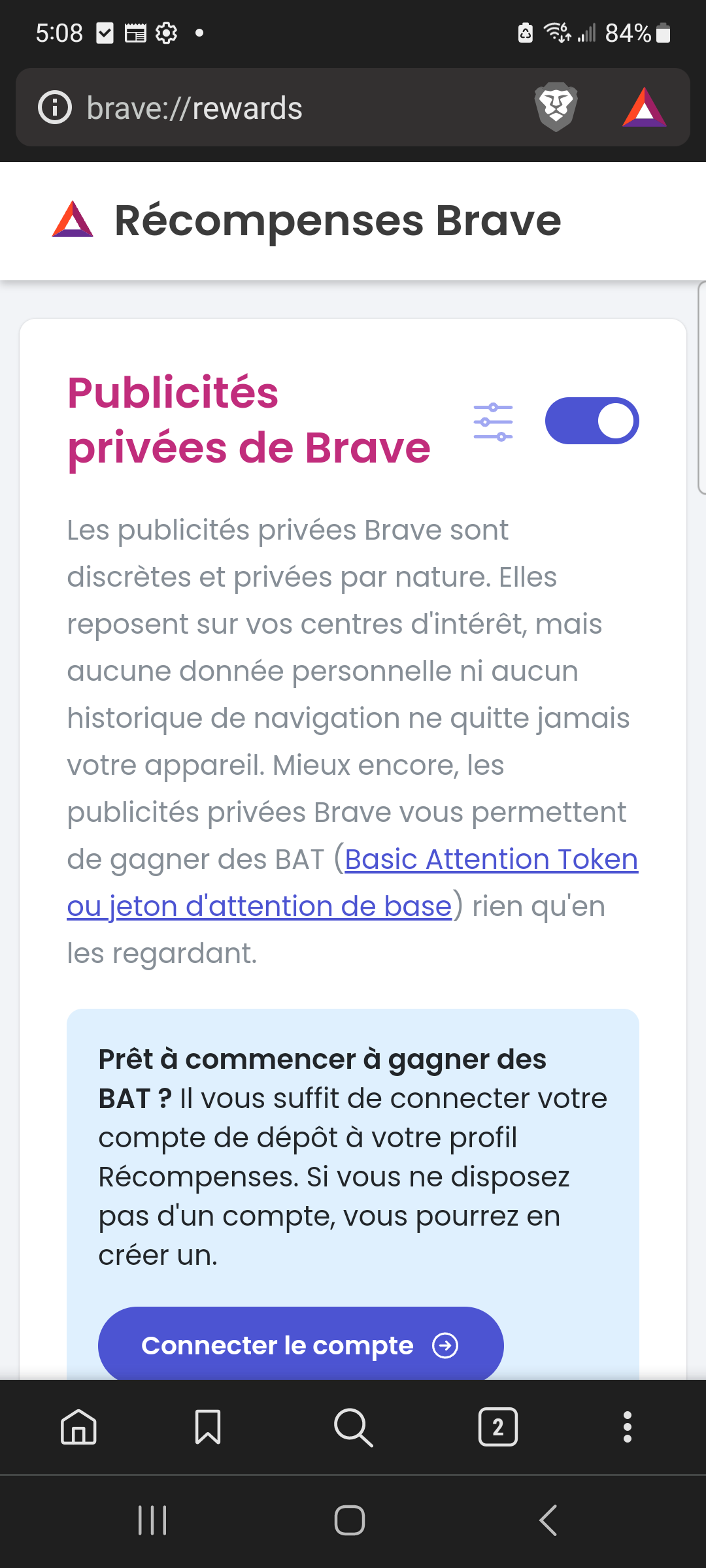Open system recent apps
Image resolution: width=706 pixels, height=1568 pixels.
pyautogui.click(x=152, y=1520)
